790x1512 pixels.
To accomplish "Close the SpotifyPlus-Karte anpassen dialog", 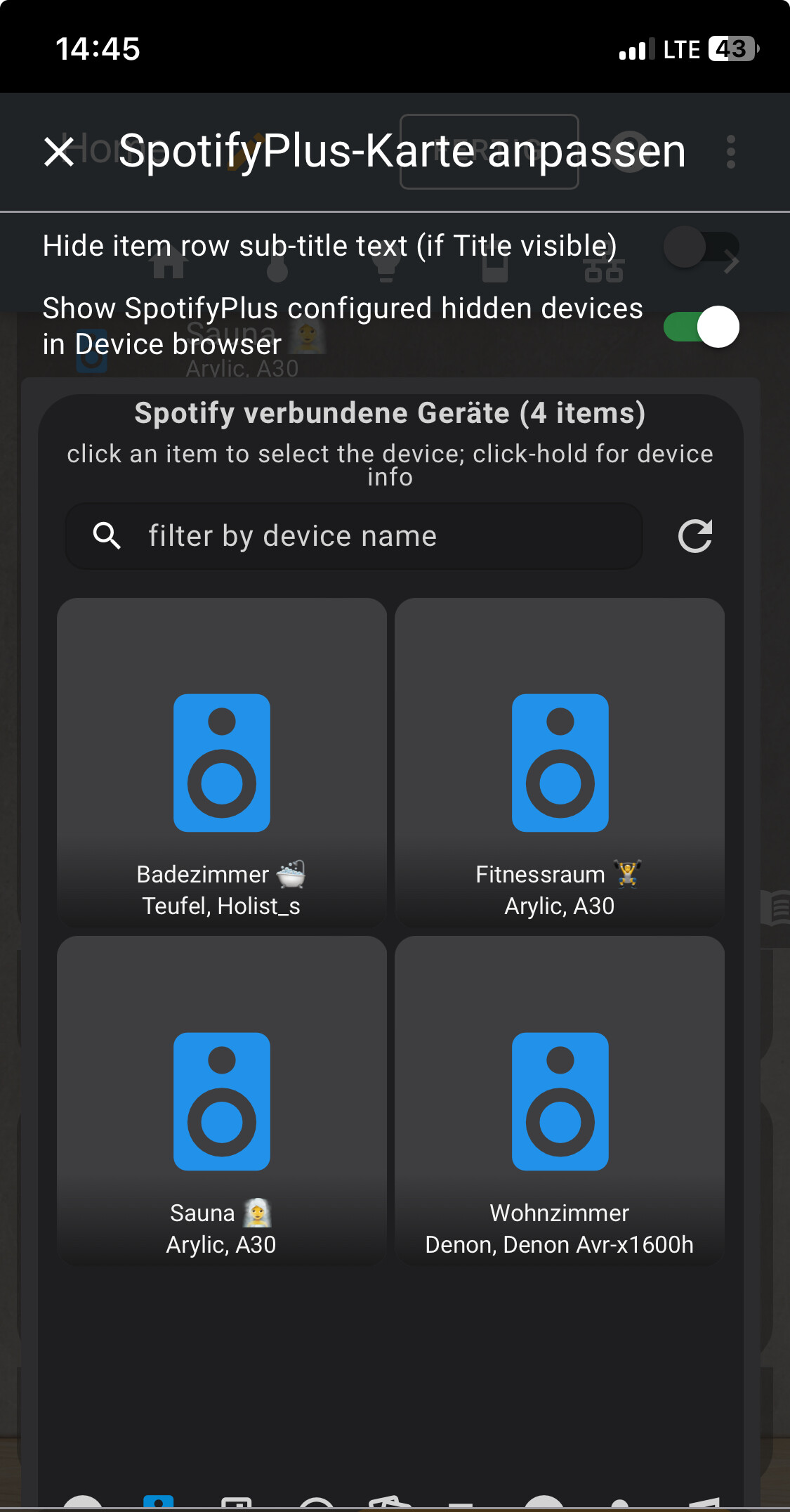I will [59, 152].
